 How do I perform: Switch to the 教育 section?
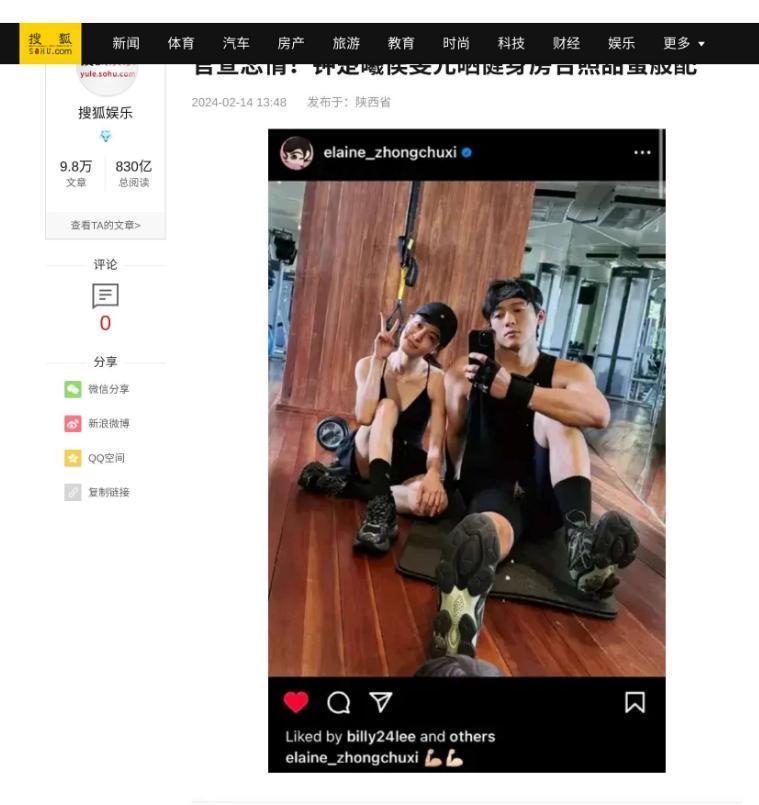click(x=401, y=44)
